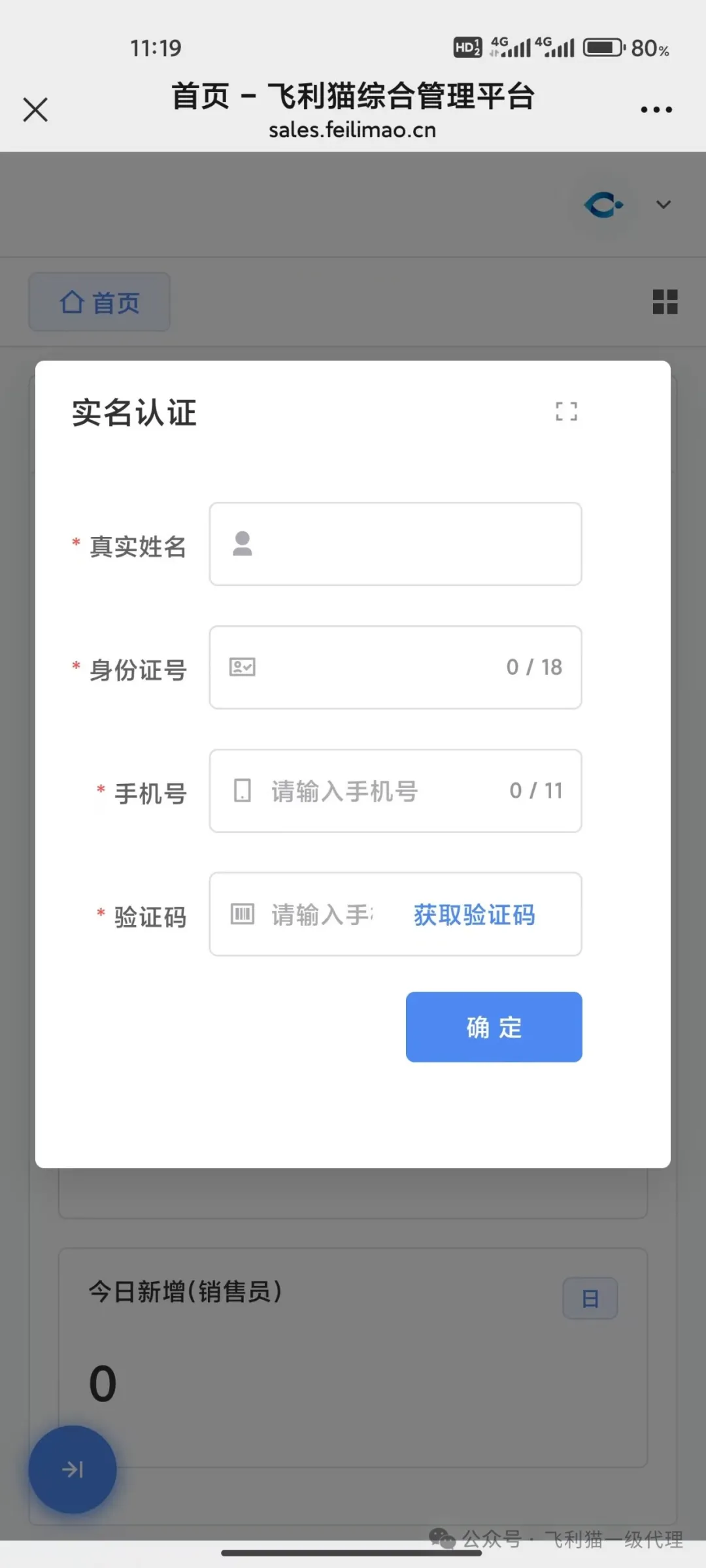Image resolution: width=706 pixels, height=1568 pixels.
Task: Confirm with the 确定 button
Action: [494, 1027]
